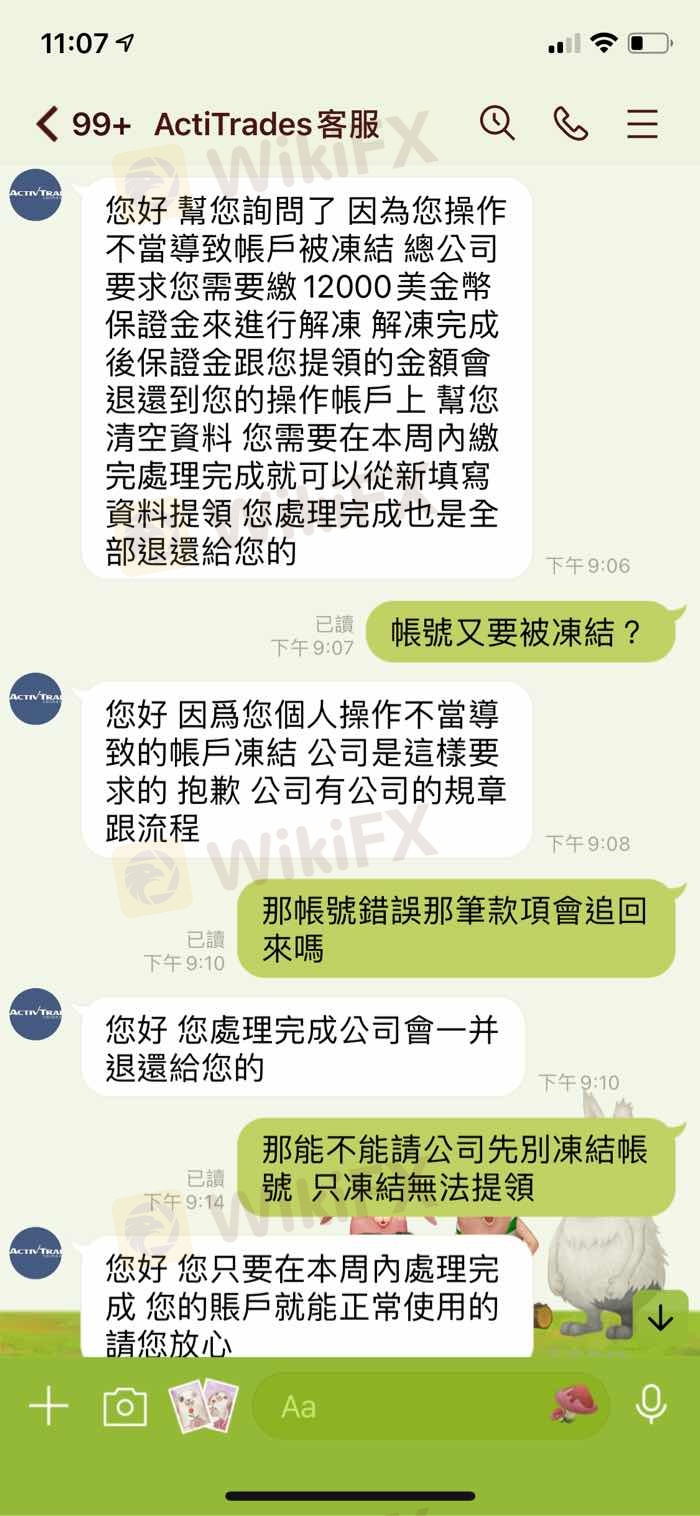Open the chat menu options
Screen dimensions: 700x1516
click(x=642, y=124)
